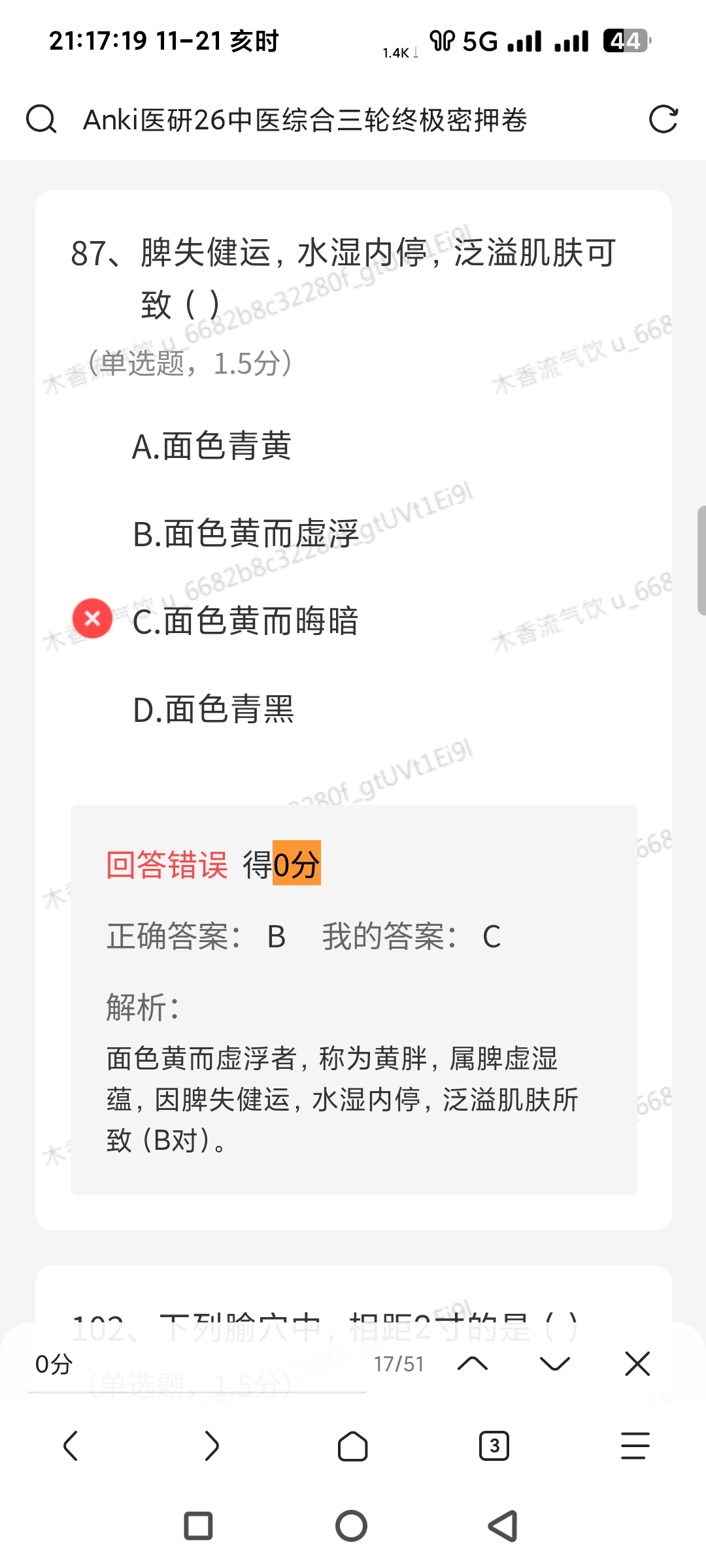Open recent apps from system bar
This screenshot has width=706, height=1568.
point(198,1526)
